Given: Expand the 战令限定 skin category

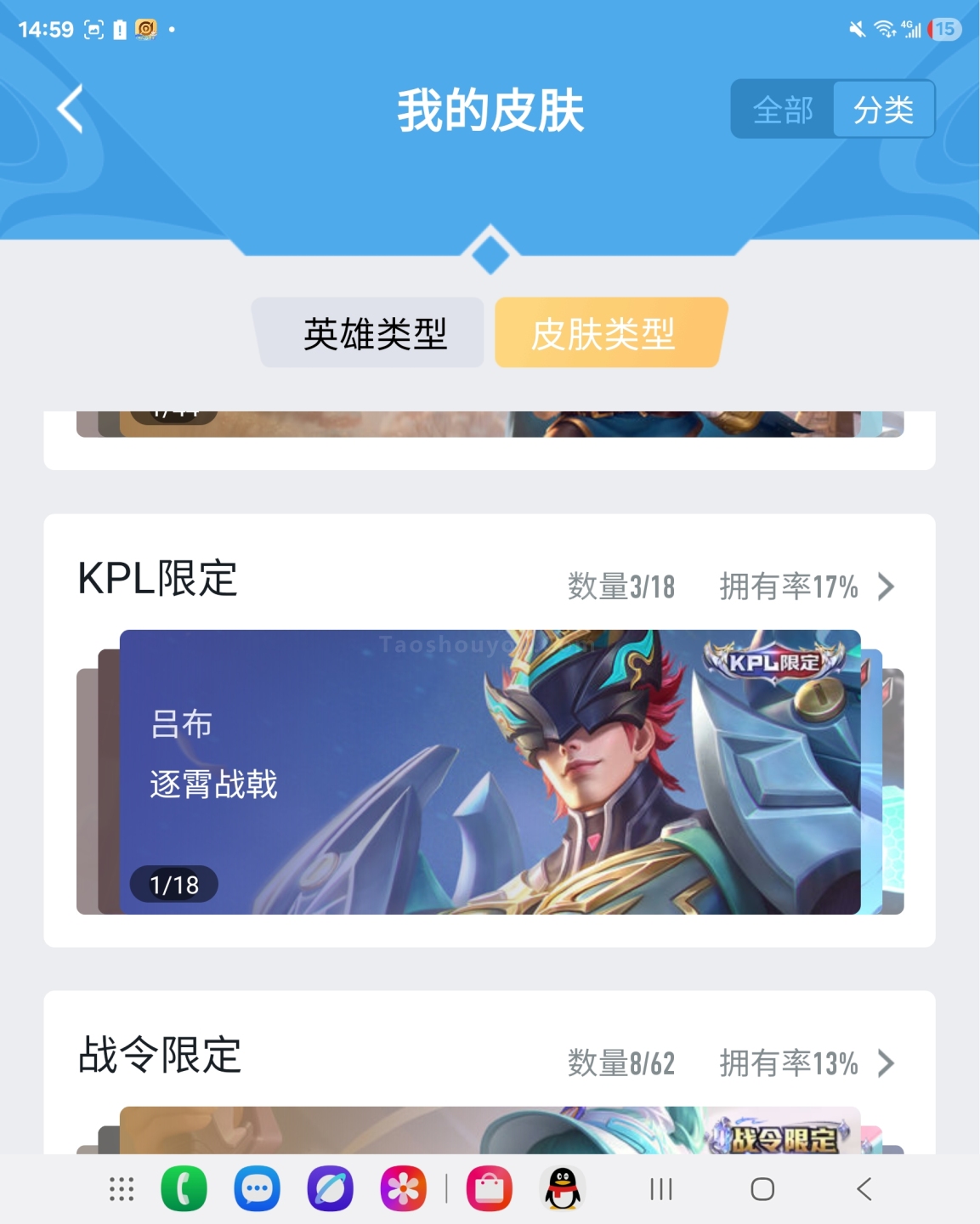Looking at the screenshot, I should (x=886, y=1063).
